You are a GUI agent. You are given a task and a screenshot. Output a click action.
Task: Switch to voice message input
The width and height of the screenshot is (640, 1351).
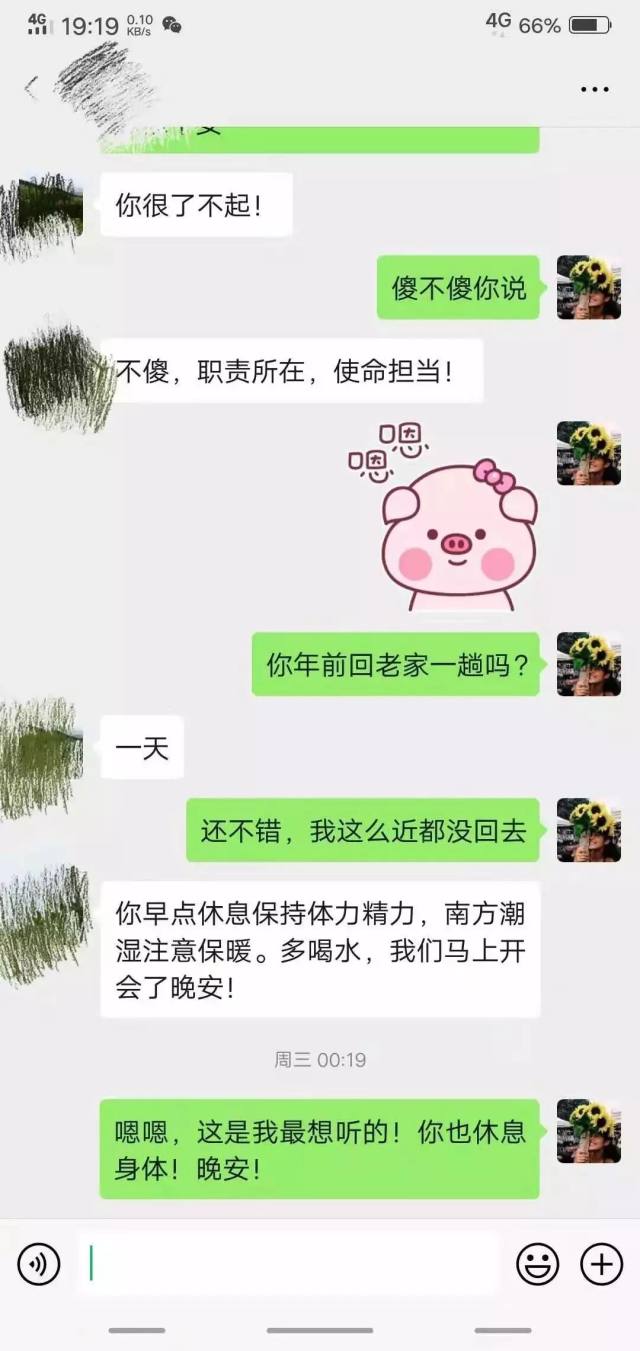point(38,1265)
